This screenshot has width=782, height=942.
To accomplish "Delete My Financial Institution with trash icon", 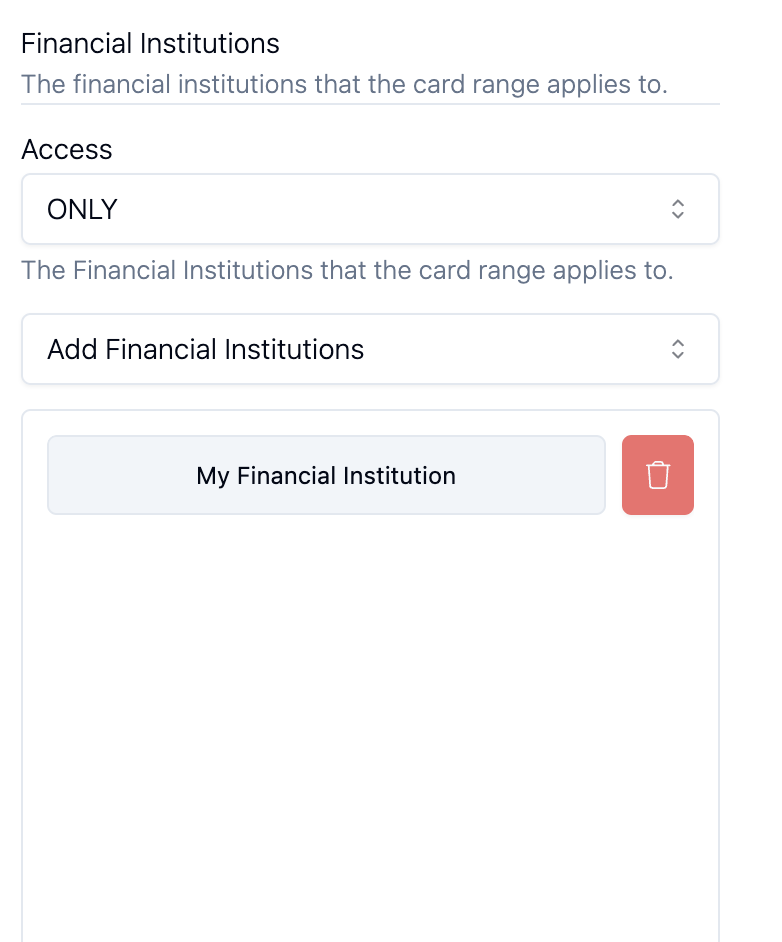I will tap(657, 475).
